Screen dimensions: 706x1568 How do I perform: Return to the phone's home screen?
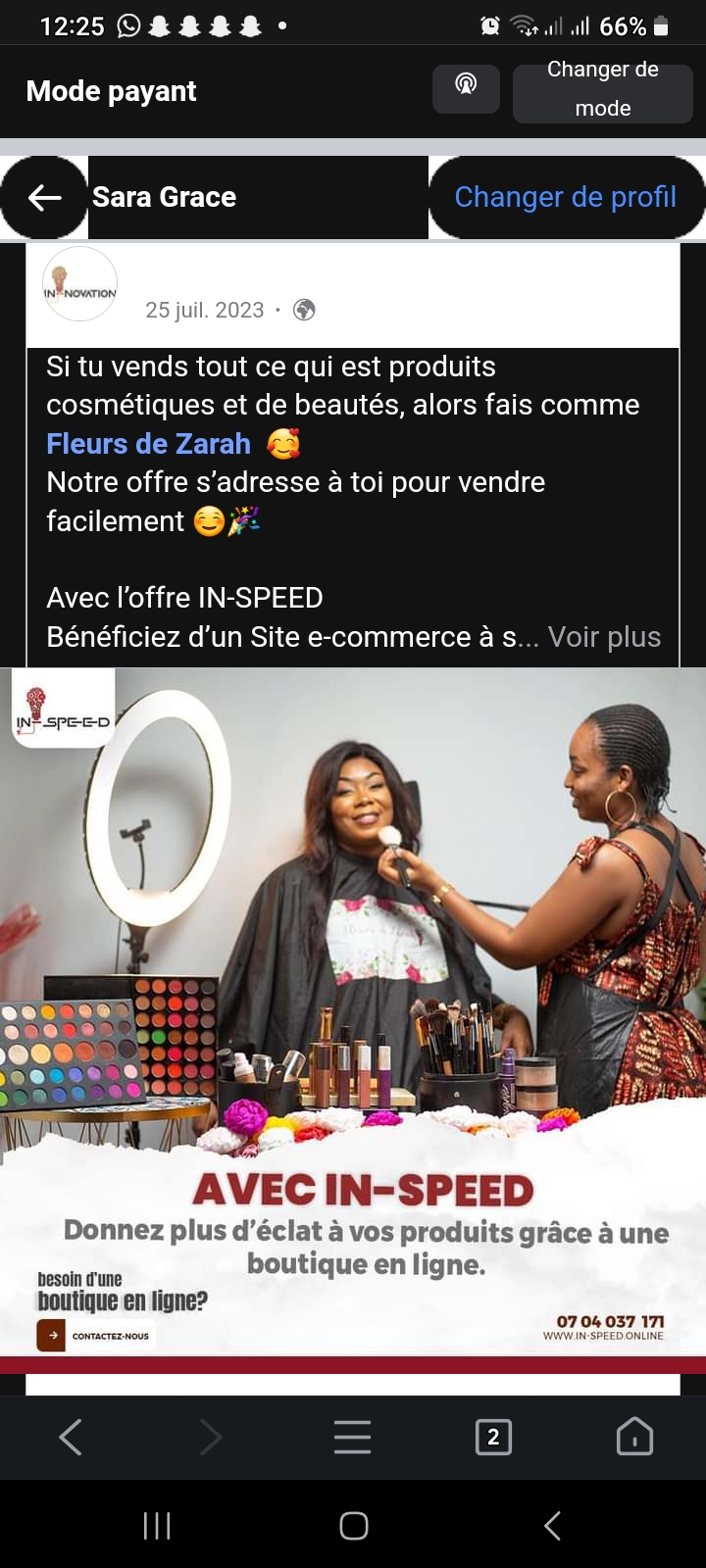pyautogui.click(x=353, y=1525)
